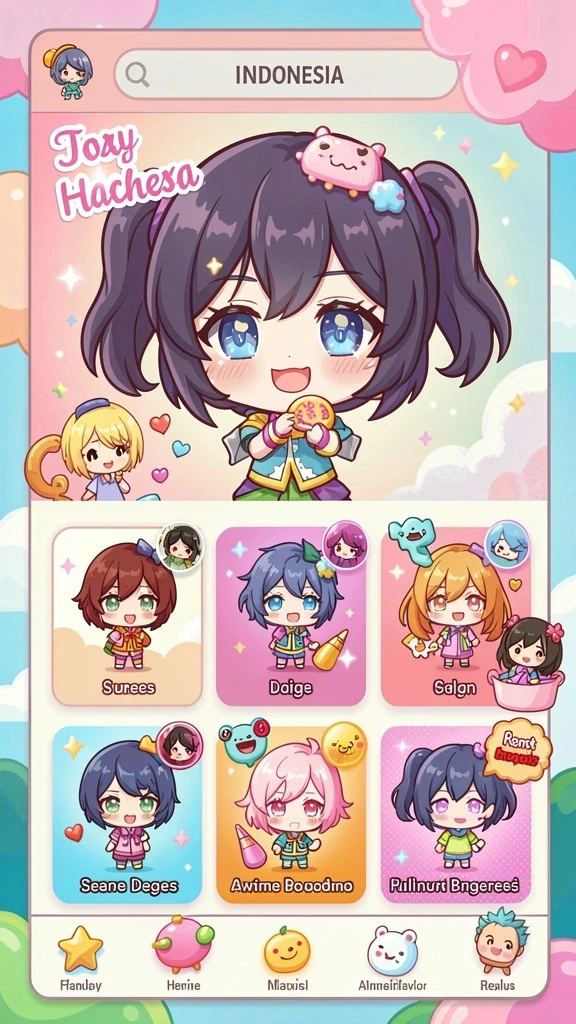Open the featured Tosy Hachesa banner
Screen dimensions: 576x1024
click(289, 307)
